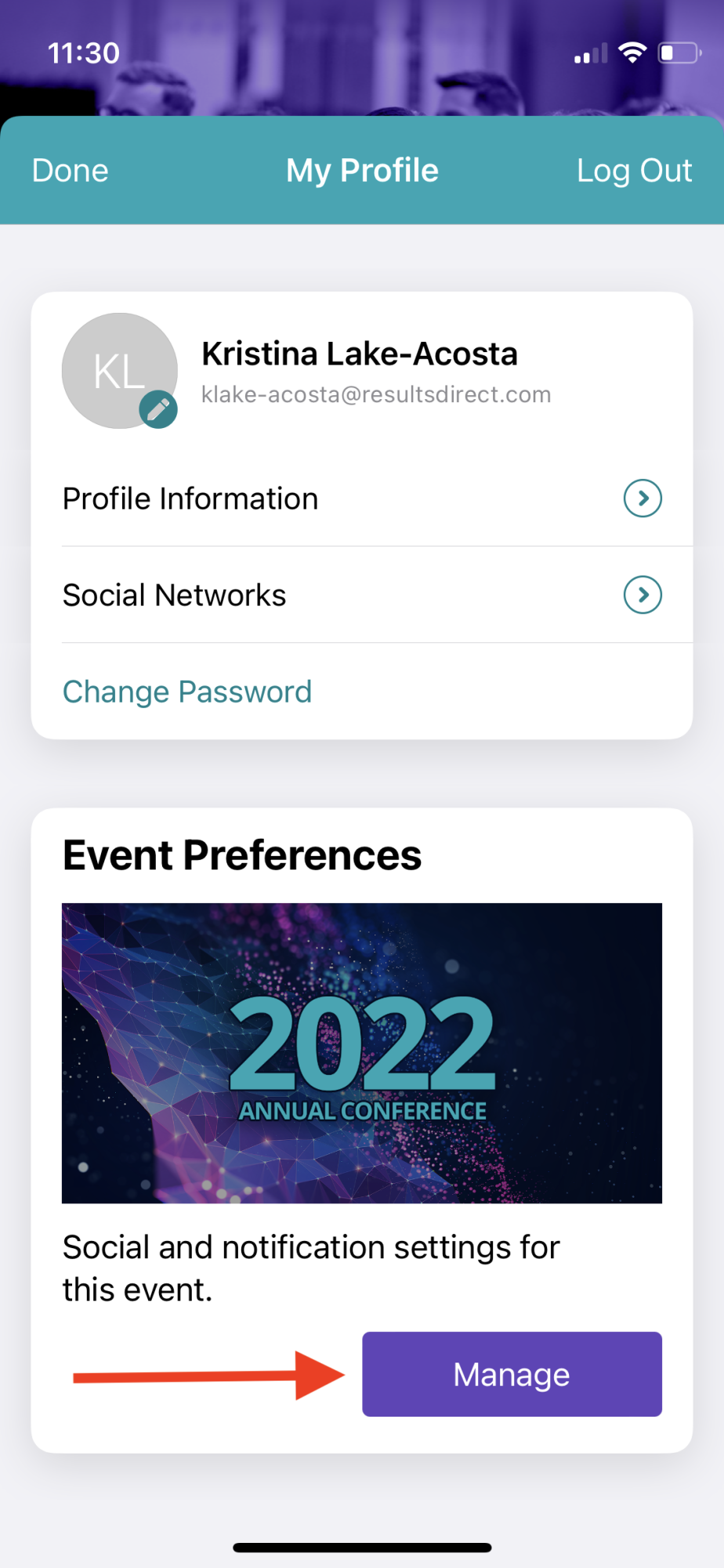Log out of the account
724x1568 pixels.
pos(633,170)
